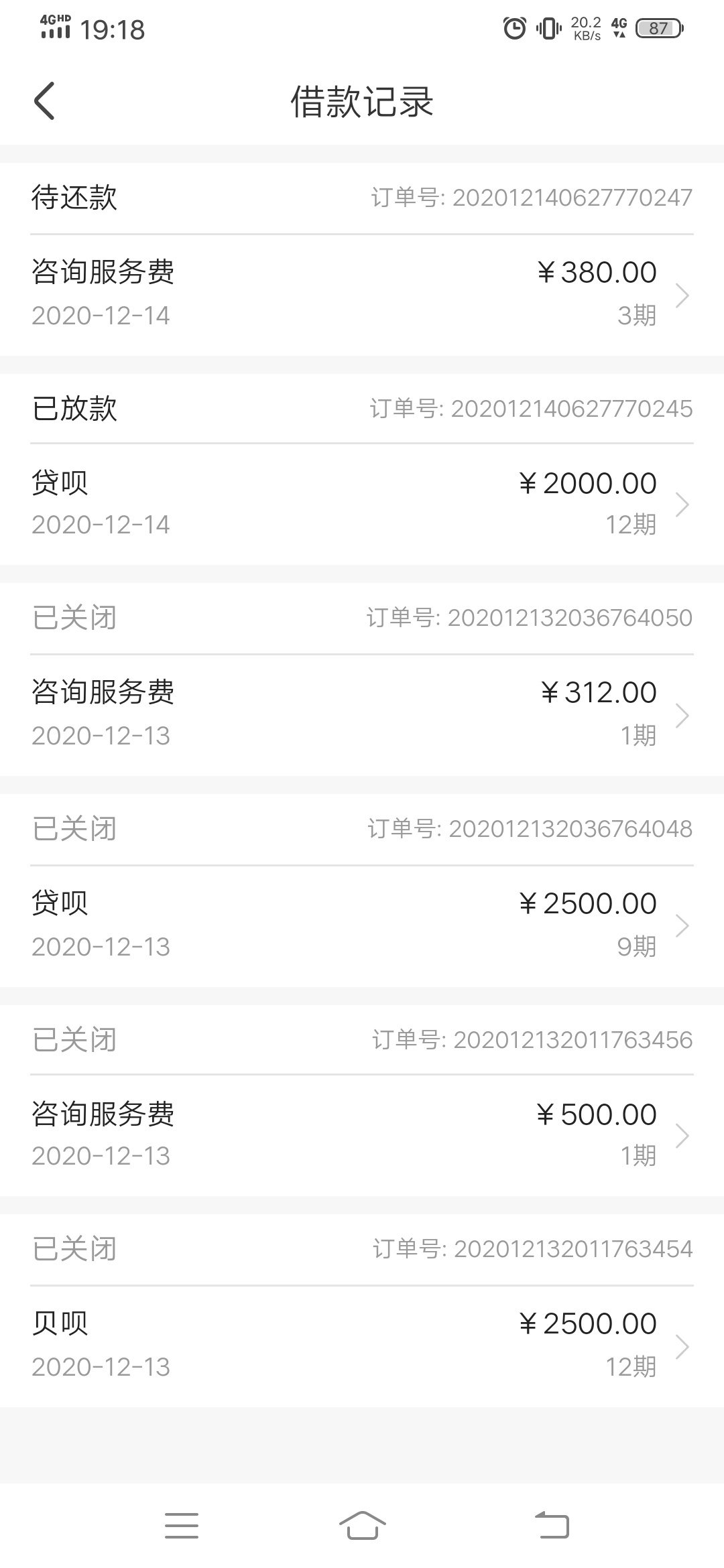
Task: Open the 9期 ¥2500.00 贷呗 record
Action: pyautogui.click(x=362, y=925)
